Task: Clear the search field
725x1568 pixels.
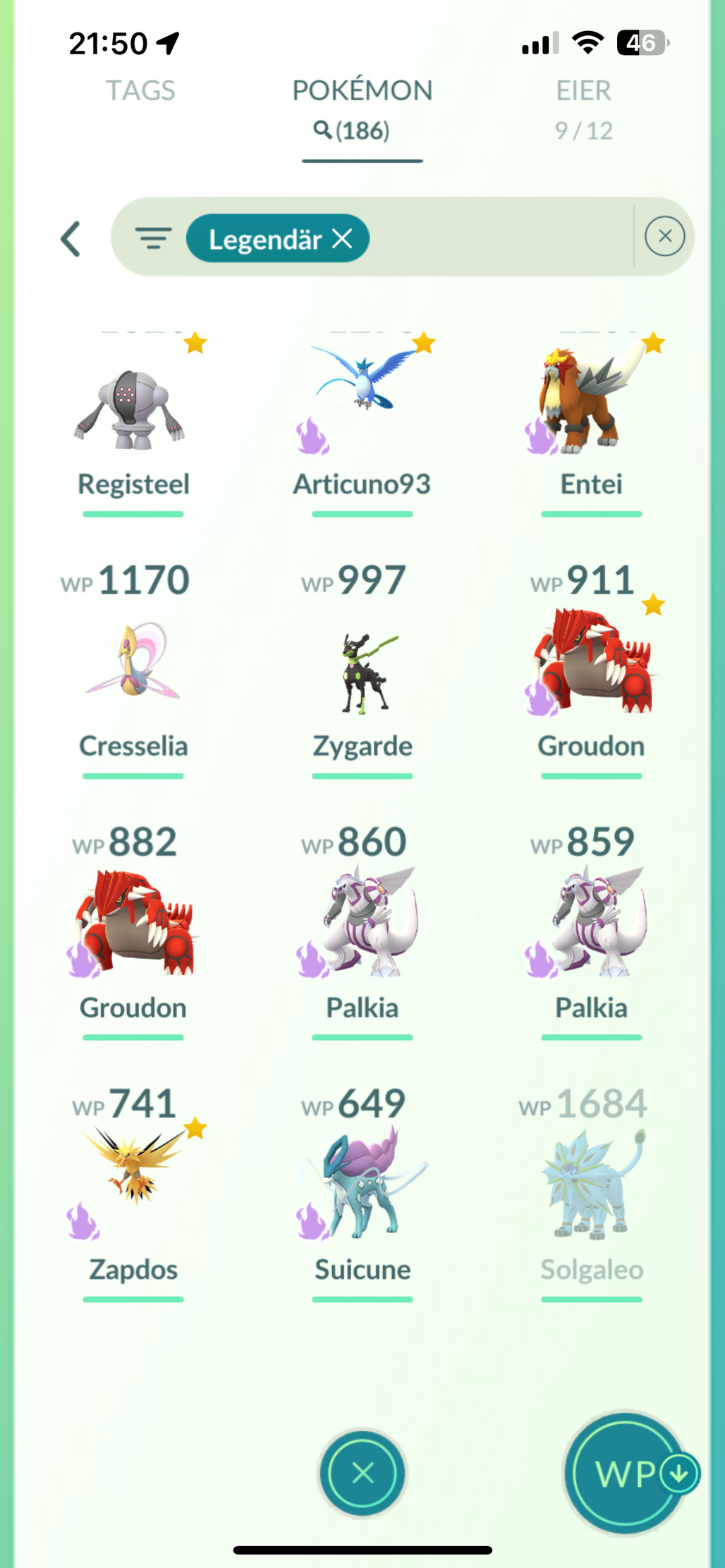Action: 664,236
